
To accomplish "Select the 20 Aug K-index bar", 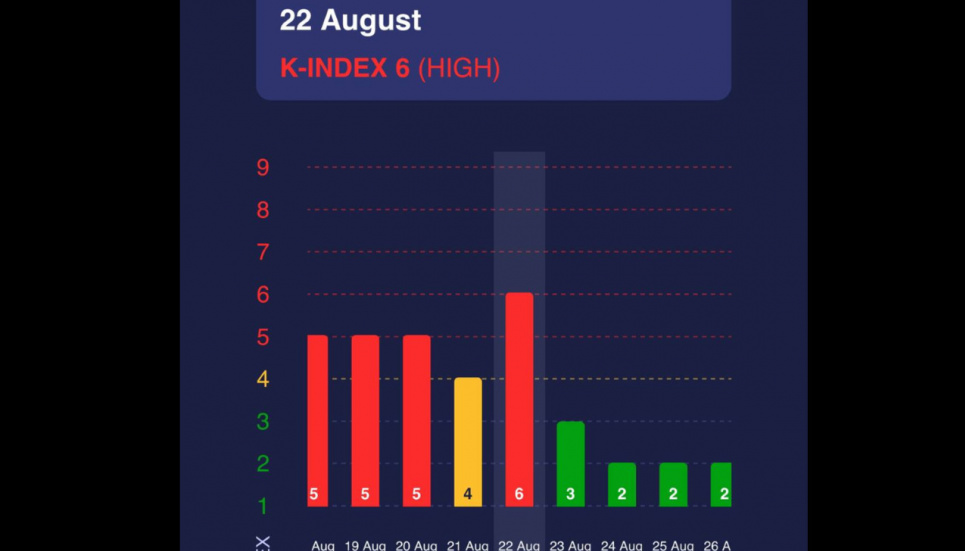I will tap(416, 420).
